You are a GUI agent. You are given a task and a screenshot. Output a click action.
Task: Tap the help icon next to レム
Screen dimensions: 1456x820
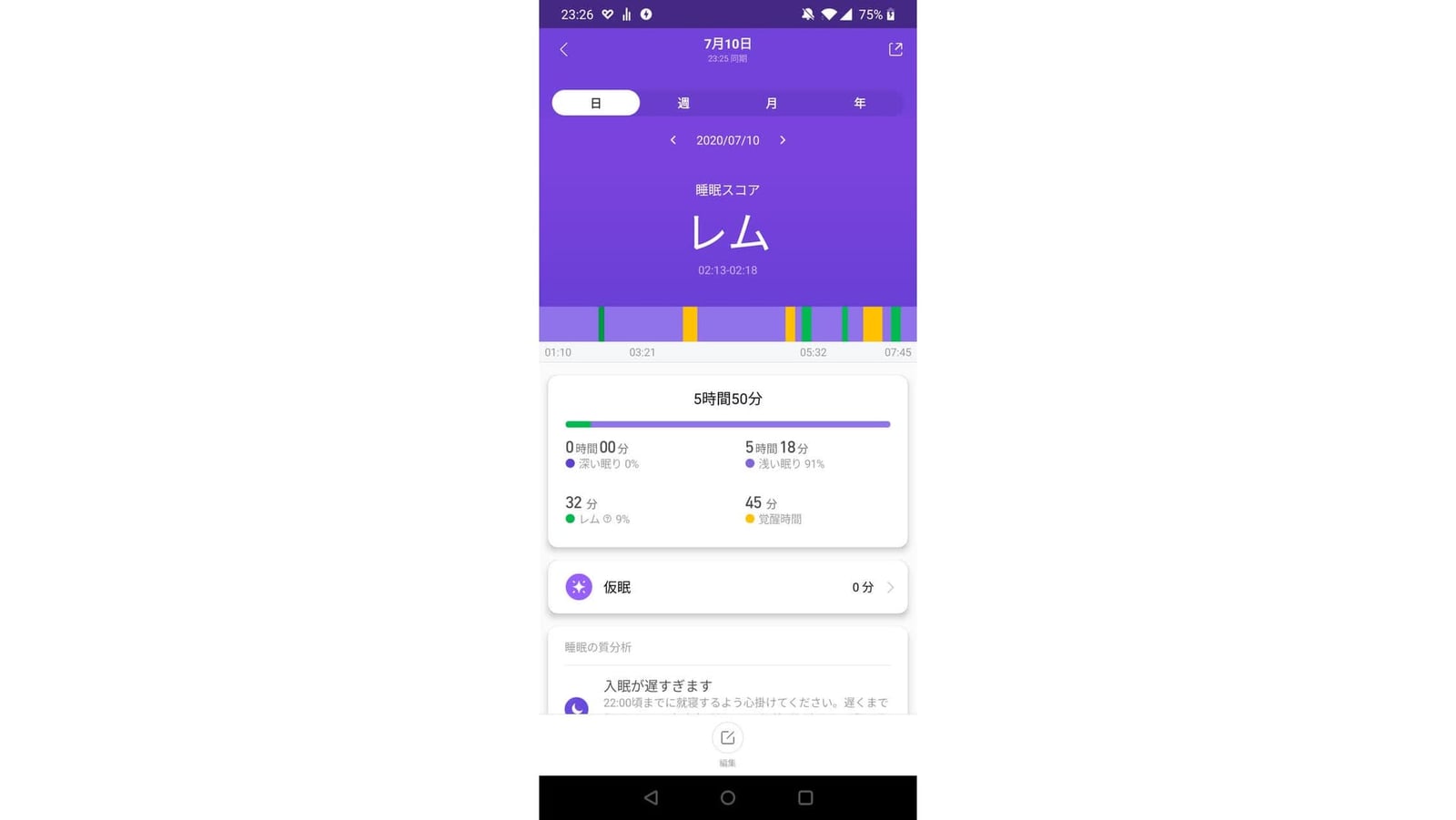click(x=608, y=520)
